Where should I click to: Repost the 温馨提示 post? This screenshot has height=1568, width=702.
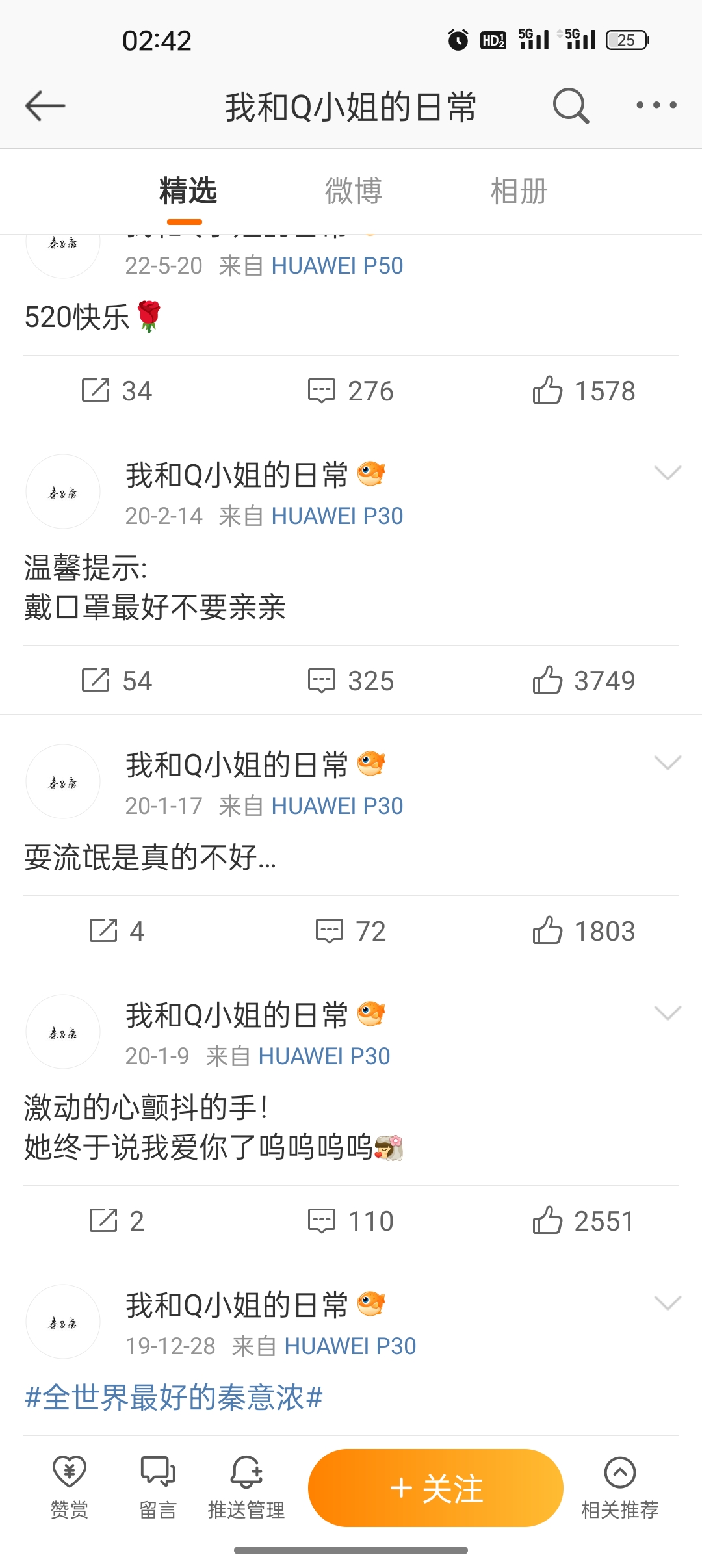pyautogui.click(x=117, y=681)
